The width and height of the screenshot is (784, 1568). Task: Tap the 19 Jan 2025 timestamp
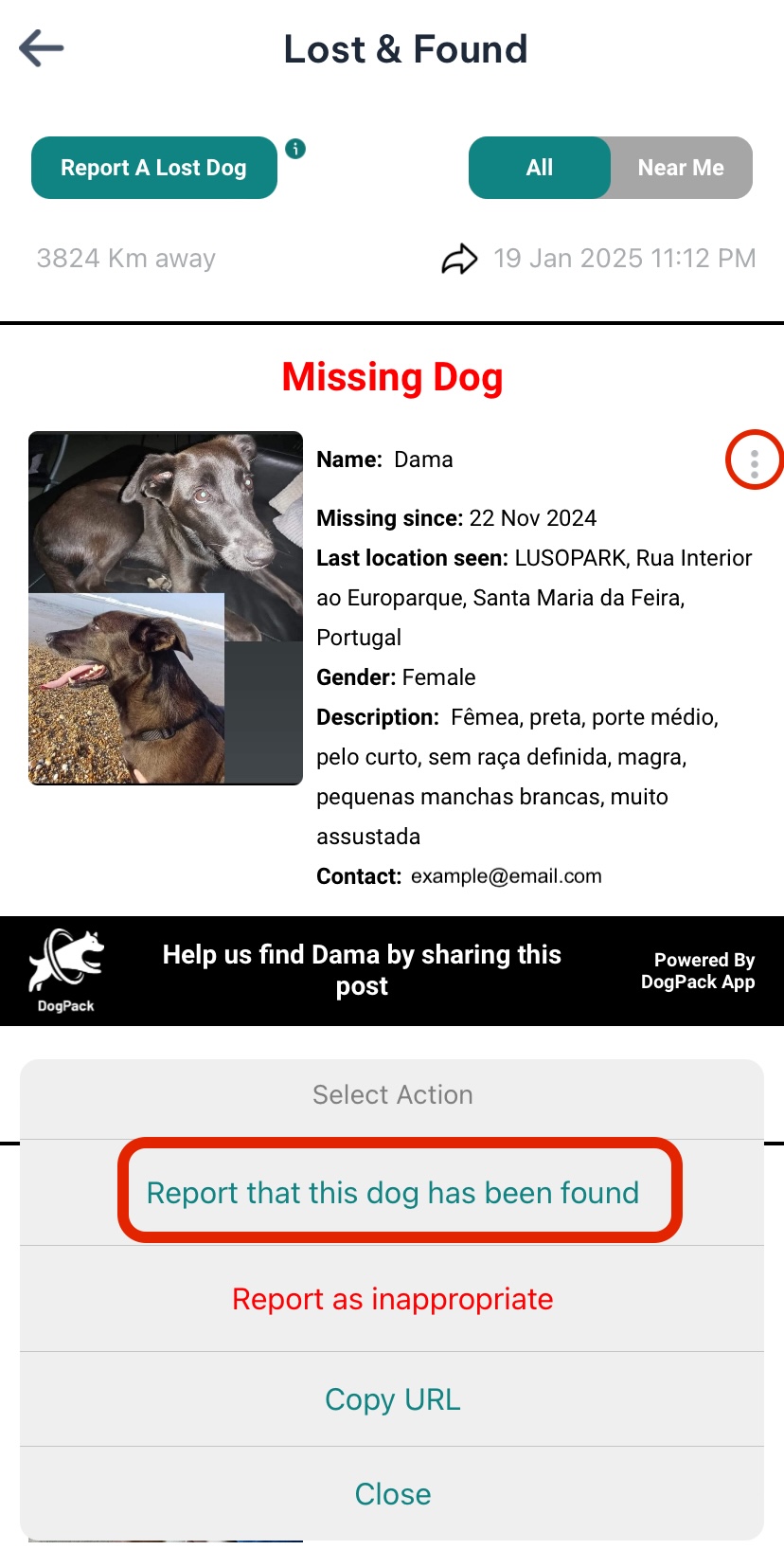pos(622,257)
